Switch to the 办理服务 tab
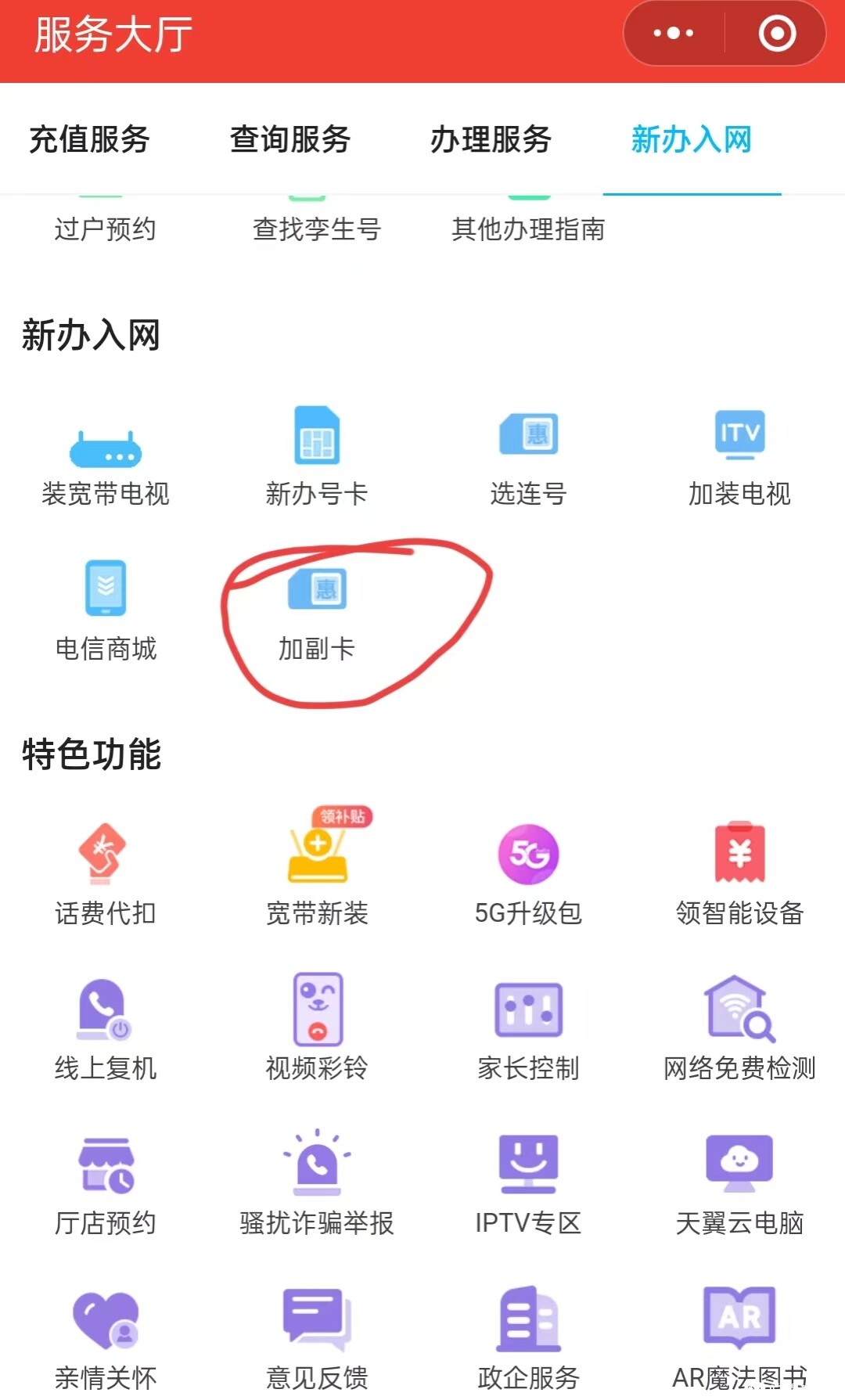 pos(491,139)
